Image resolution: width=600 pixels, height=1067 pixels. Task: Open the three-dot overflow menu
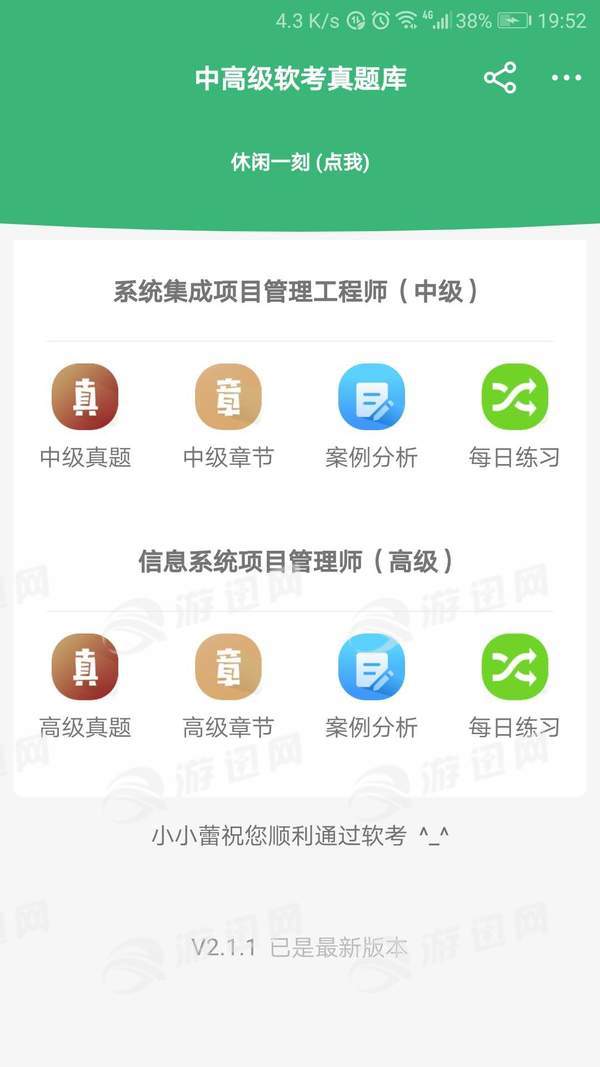click(x=566, y=78)
